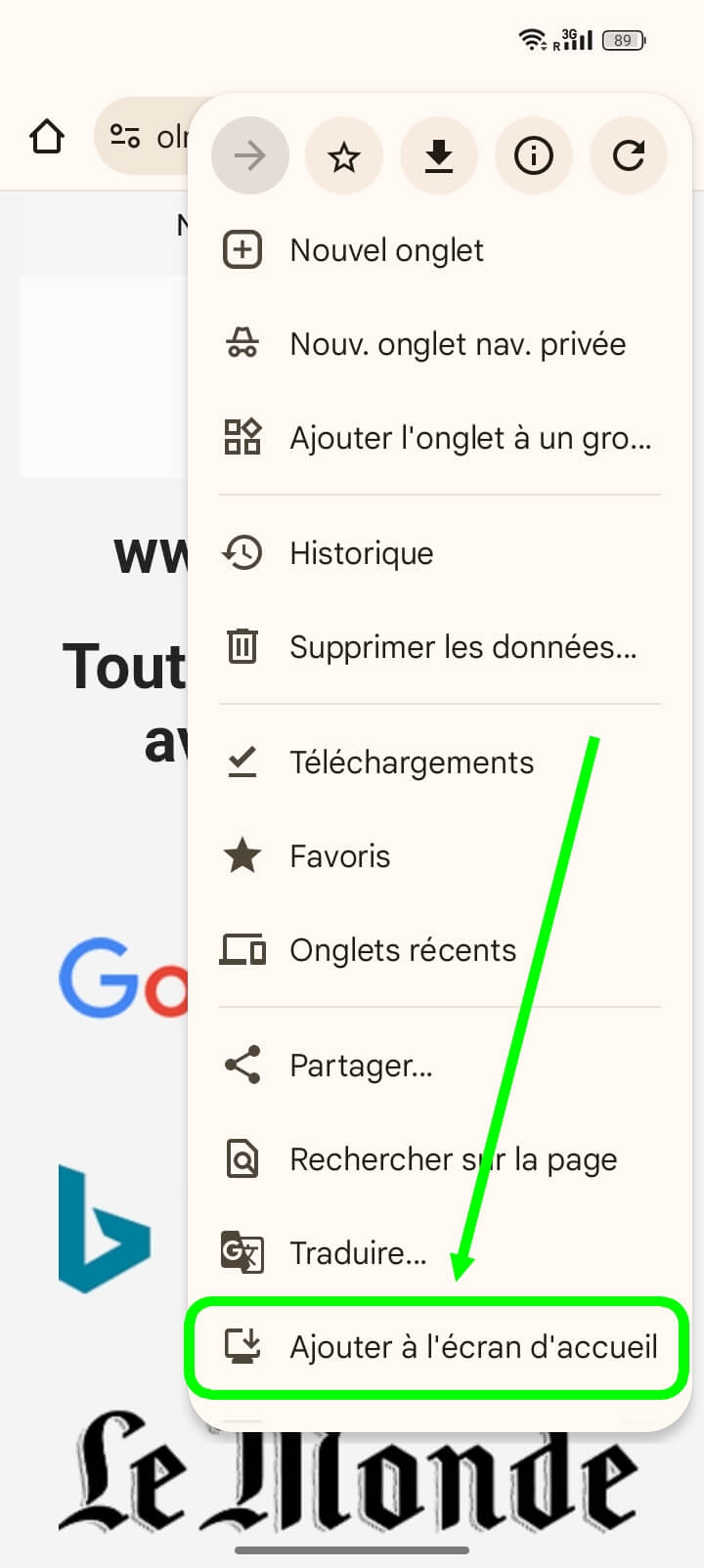Tap Ajouter à l'écran d'accueil
704x1568 pixels.
[473, 1347]
